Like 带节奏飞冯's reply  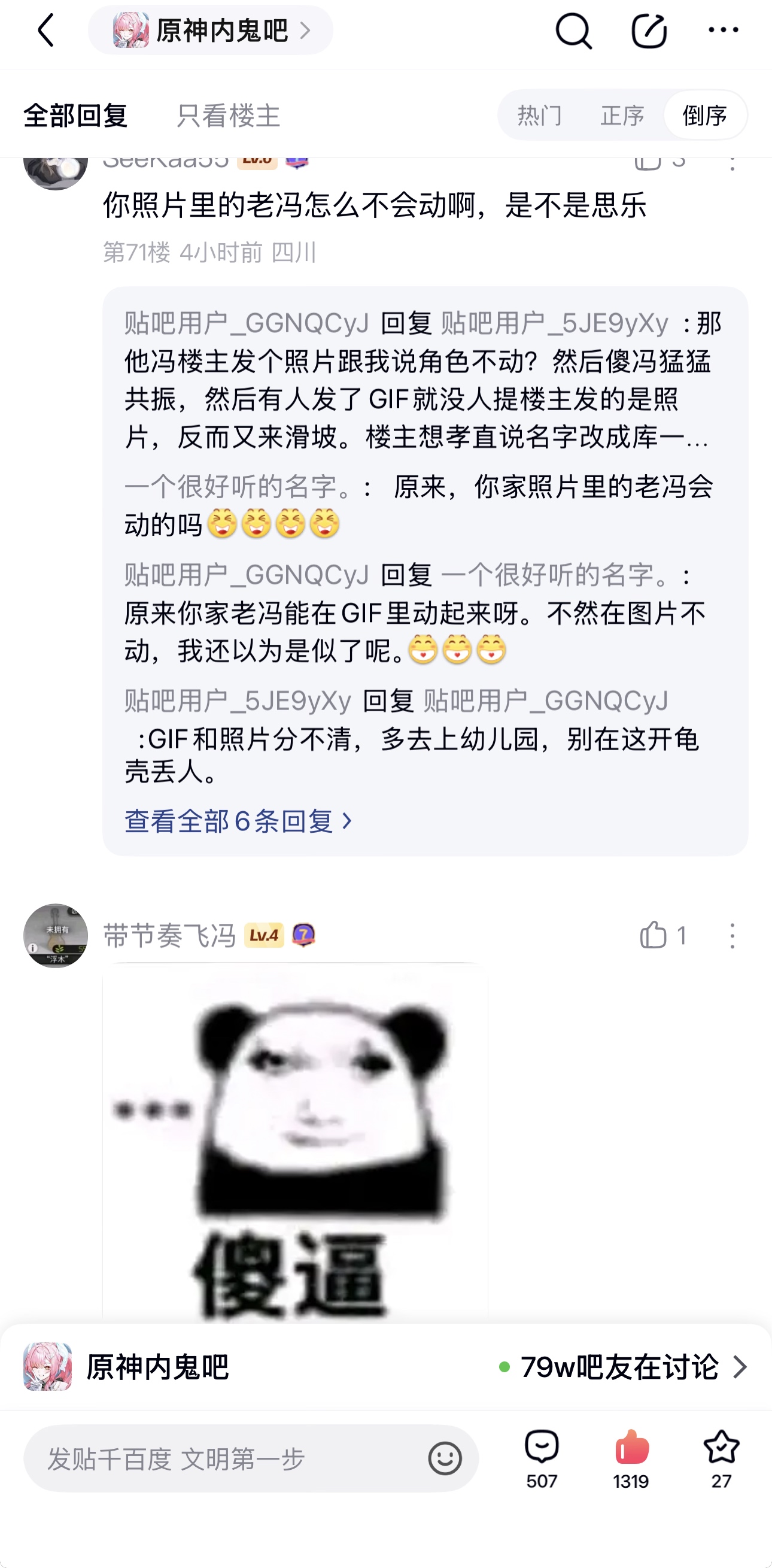(x=662, y=935)
